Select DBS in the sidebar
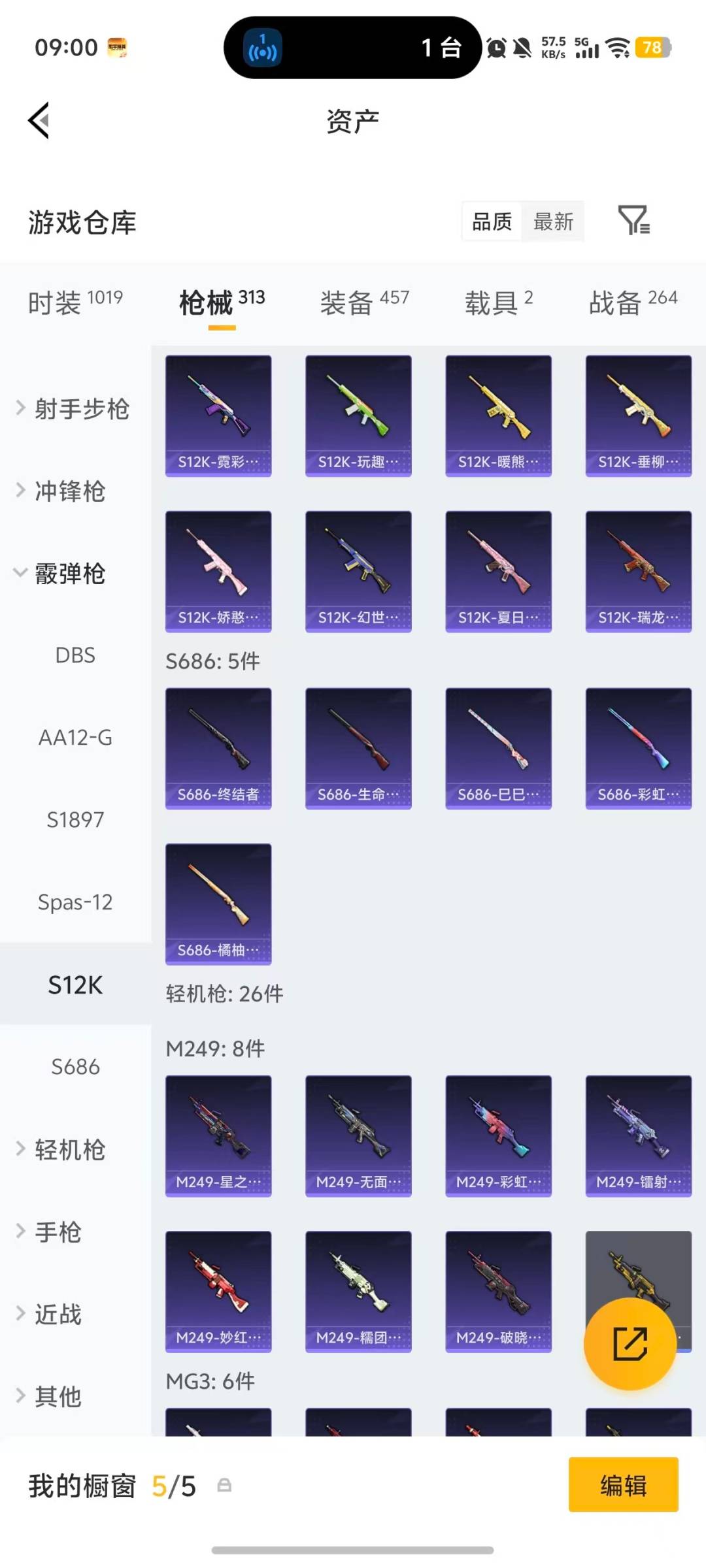This screenshot has height=1568, width=706. (x=75, y=655)
